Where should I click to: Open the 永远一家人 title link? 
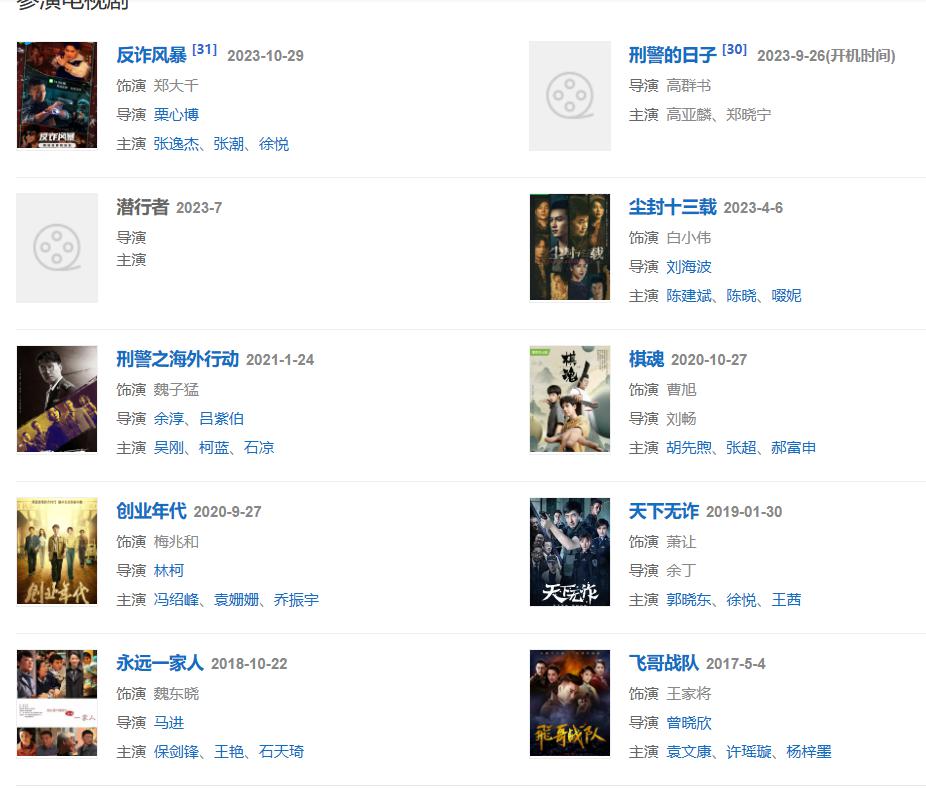click(160, 663)
